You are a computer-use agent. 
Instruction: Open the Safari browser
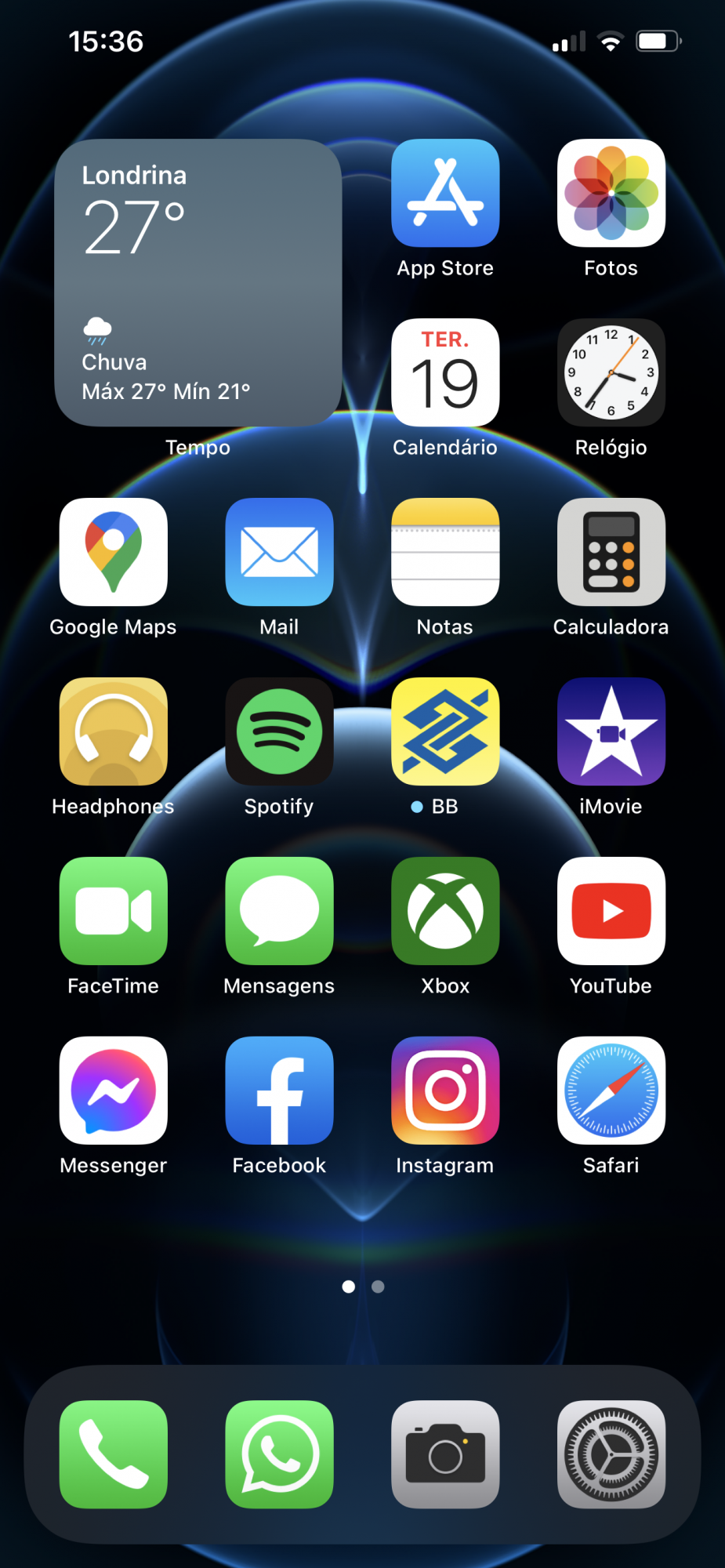(x=611, y=1091)
